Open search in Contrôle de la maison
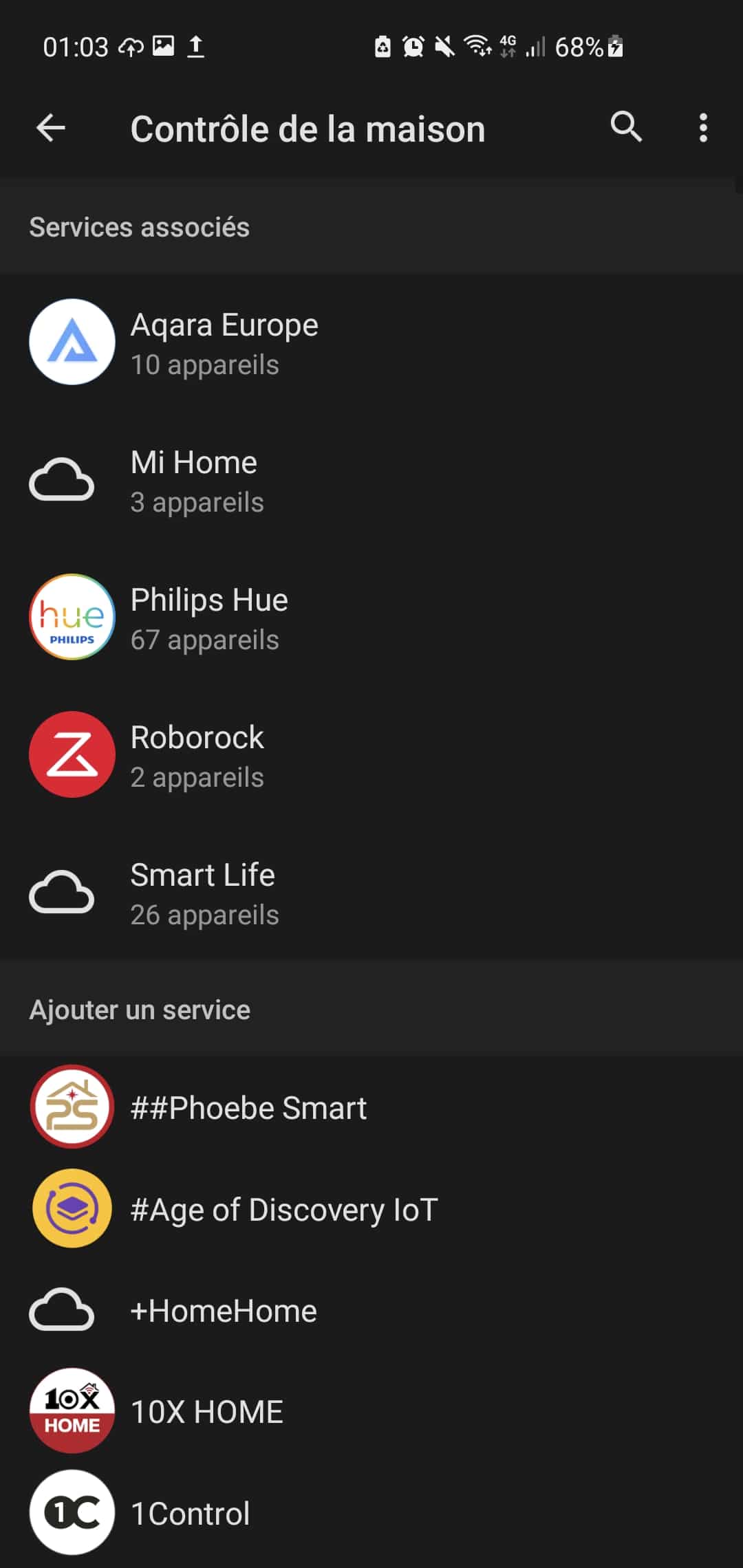The width and height of the screenshot is (743, 1568). tap(626, 127)
